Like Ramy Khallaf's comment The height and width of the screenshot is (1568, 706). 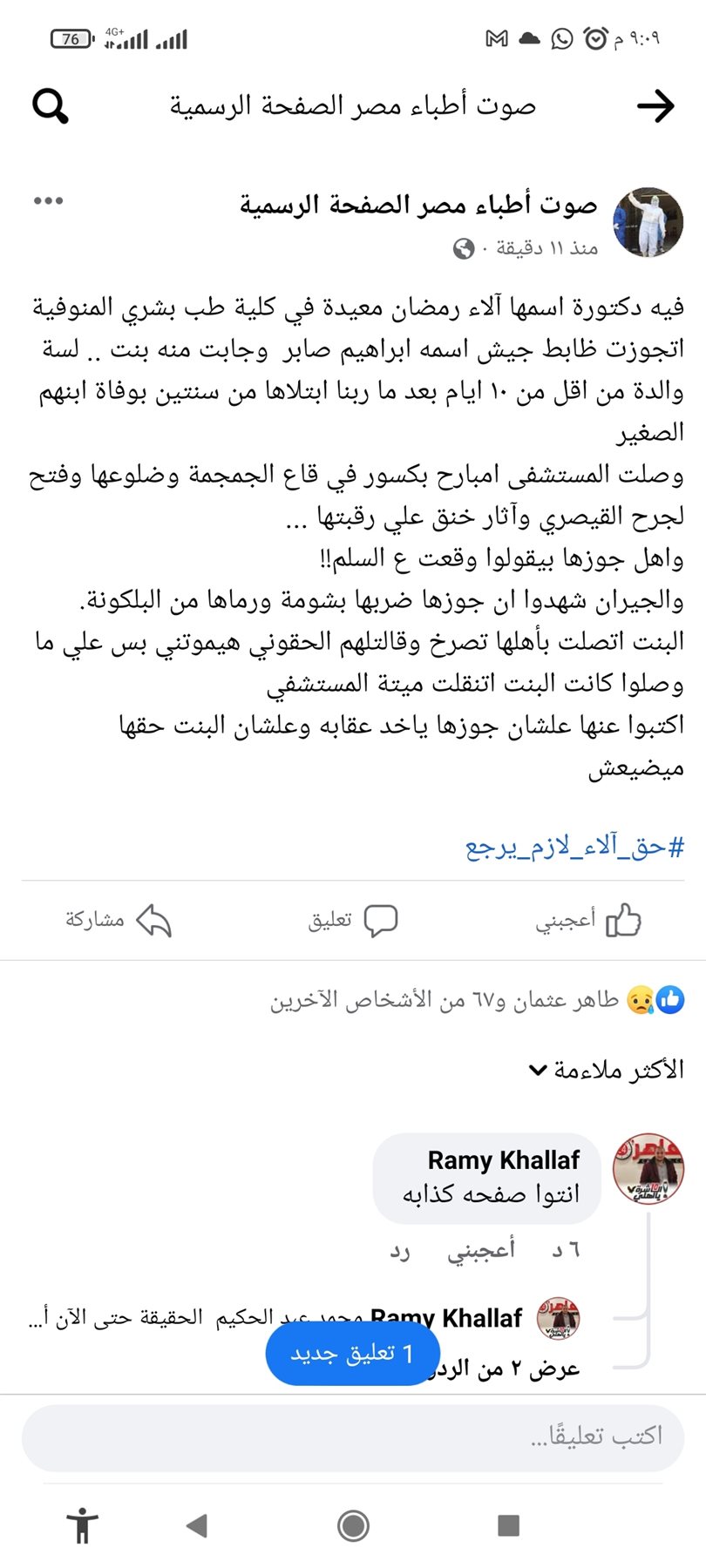tap(481, 1250)
